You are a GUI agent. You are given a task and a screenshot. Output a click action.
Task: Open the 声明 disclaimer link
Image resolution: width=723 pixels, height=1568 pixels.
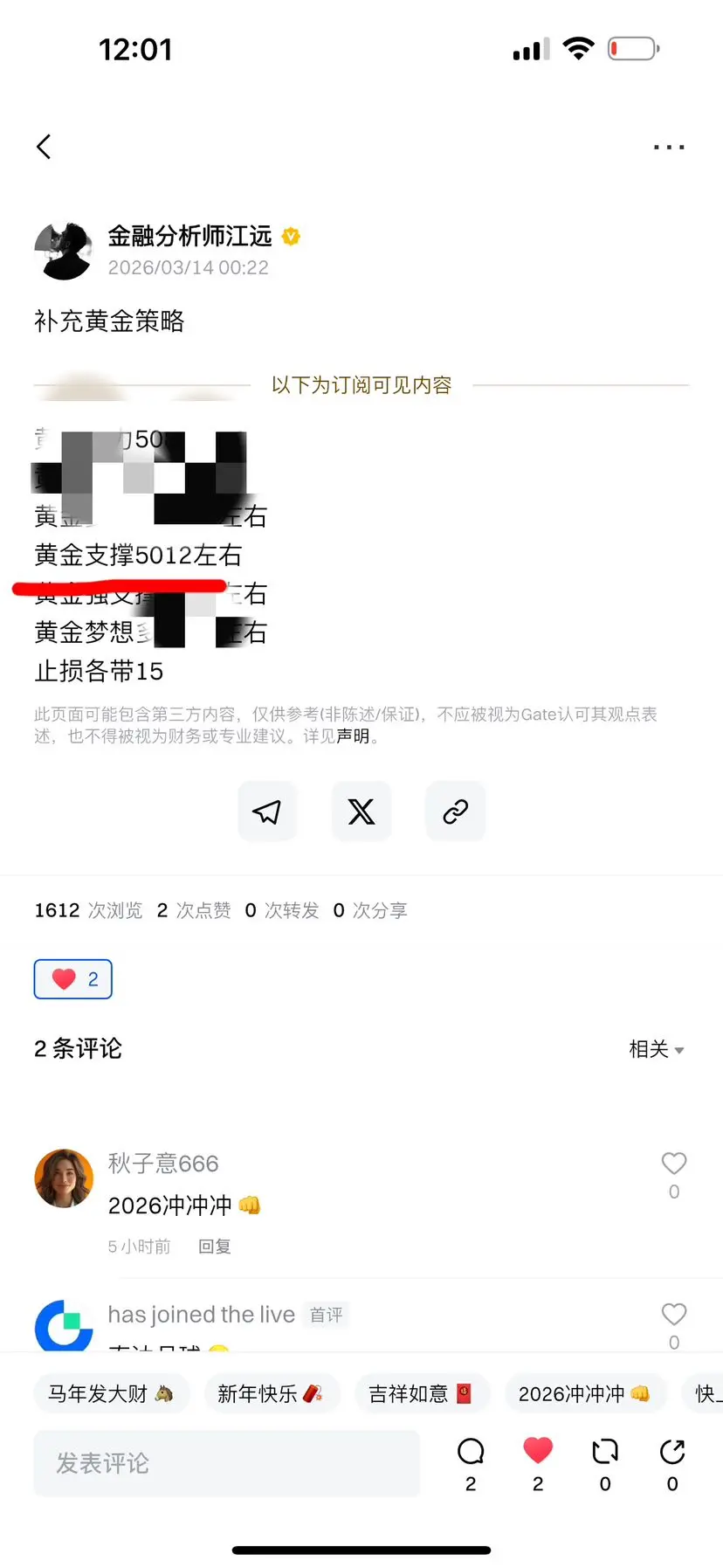[353, 736]
